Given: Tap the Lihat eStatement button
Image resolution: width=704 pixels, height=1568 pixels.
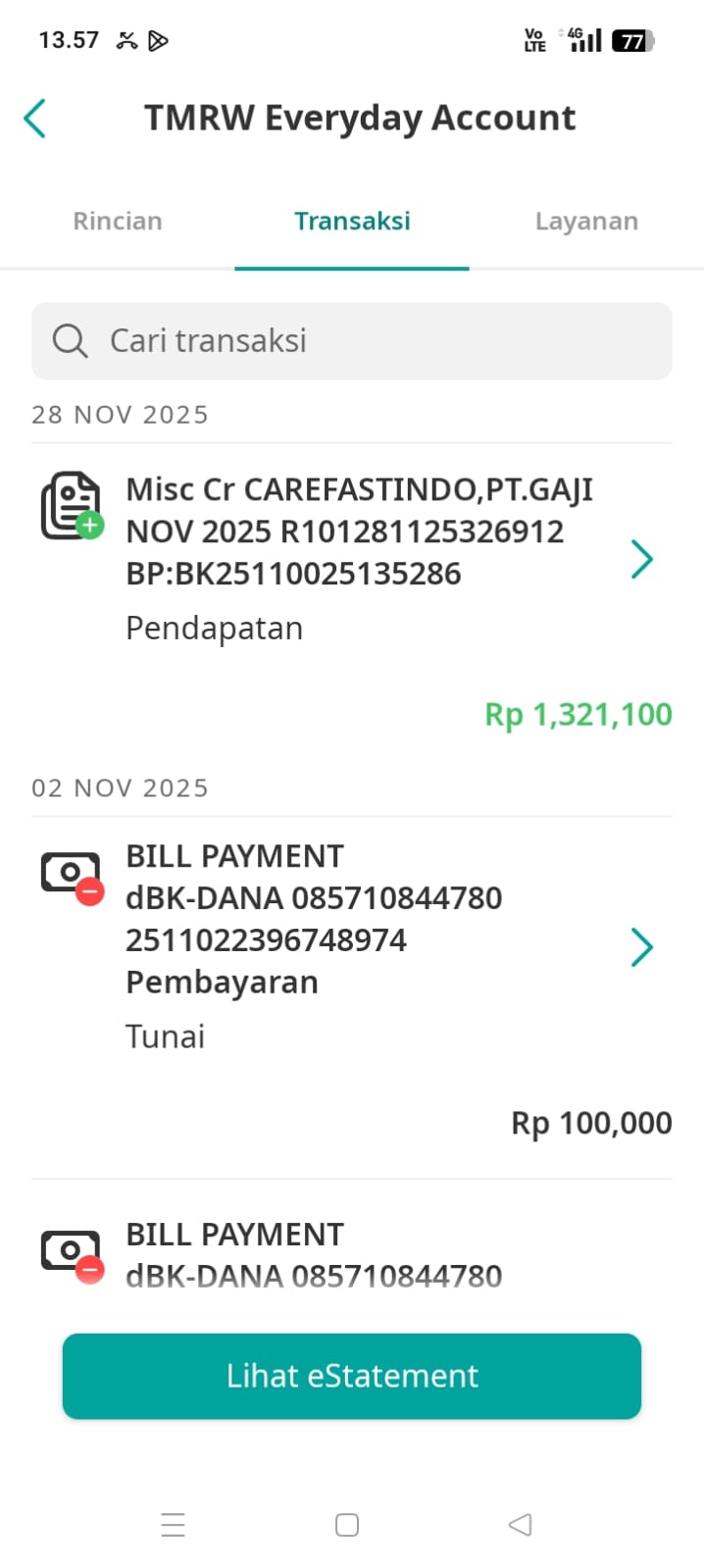Looking at the screenshot, I should pos(352,1376).
